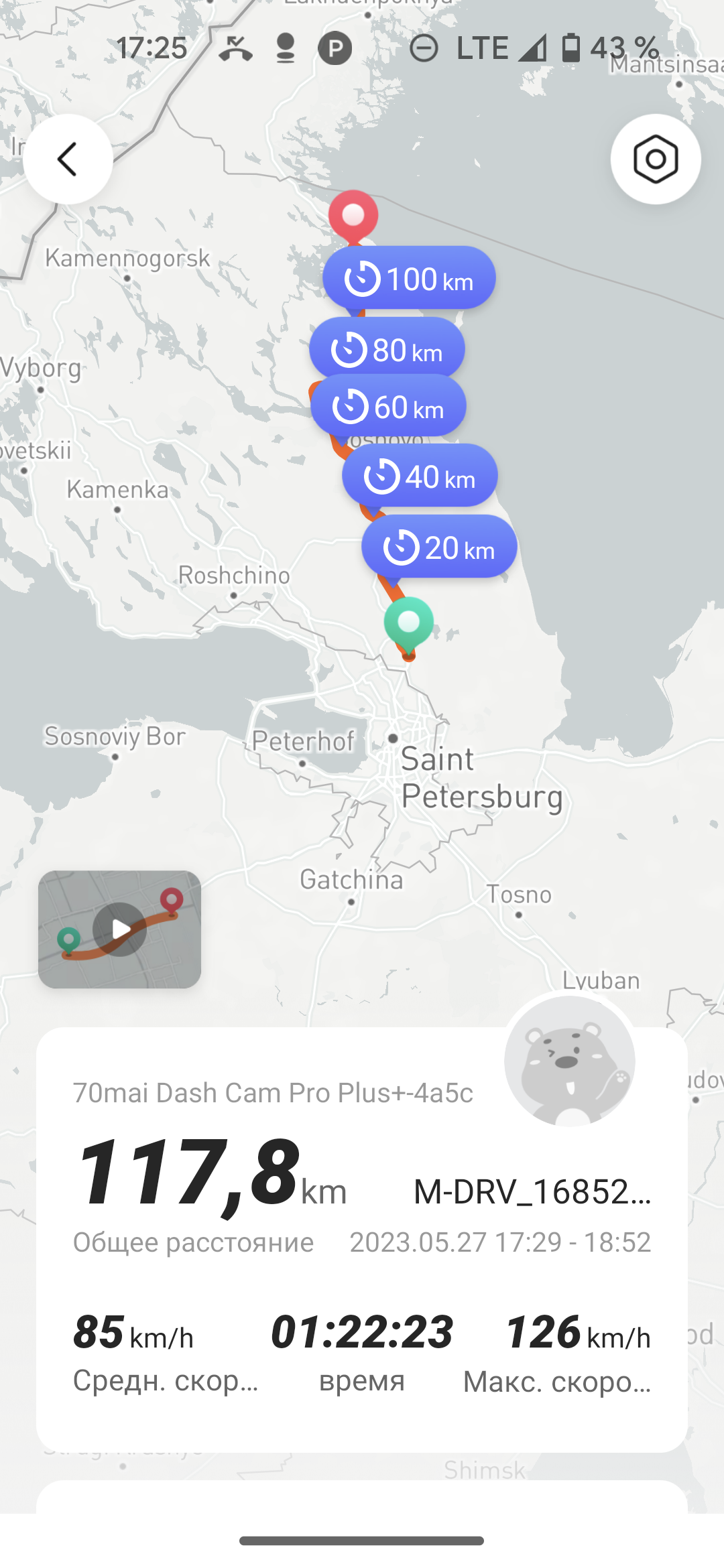Viewport: 724px width, 1568px height.
Task: Open the beaver profile avatar
Action: [569, 1061]
